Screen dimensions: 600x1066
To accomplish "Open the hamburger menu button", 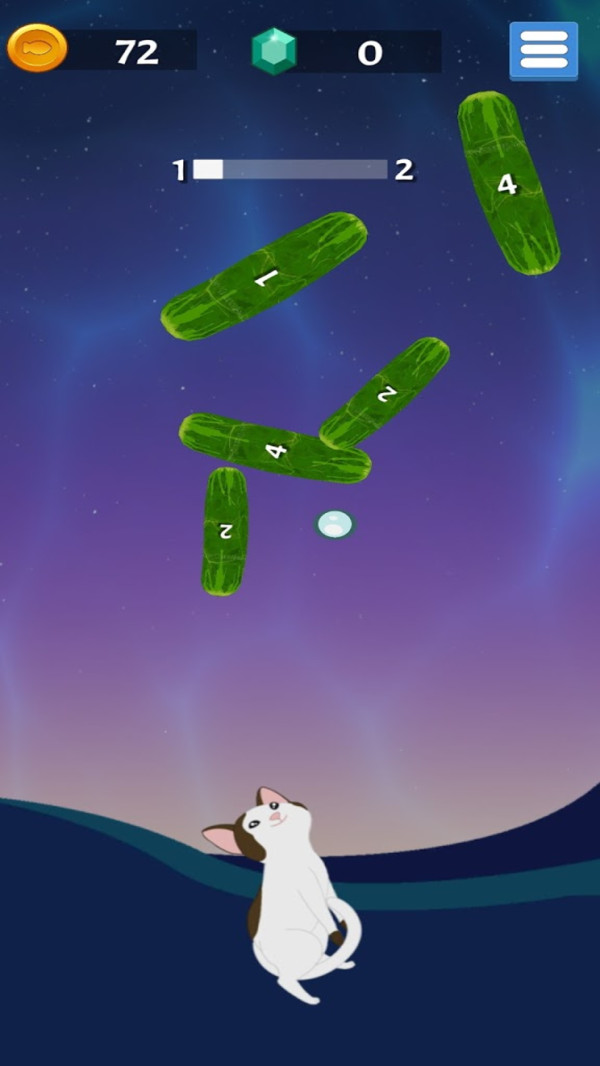I will 543,50.
